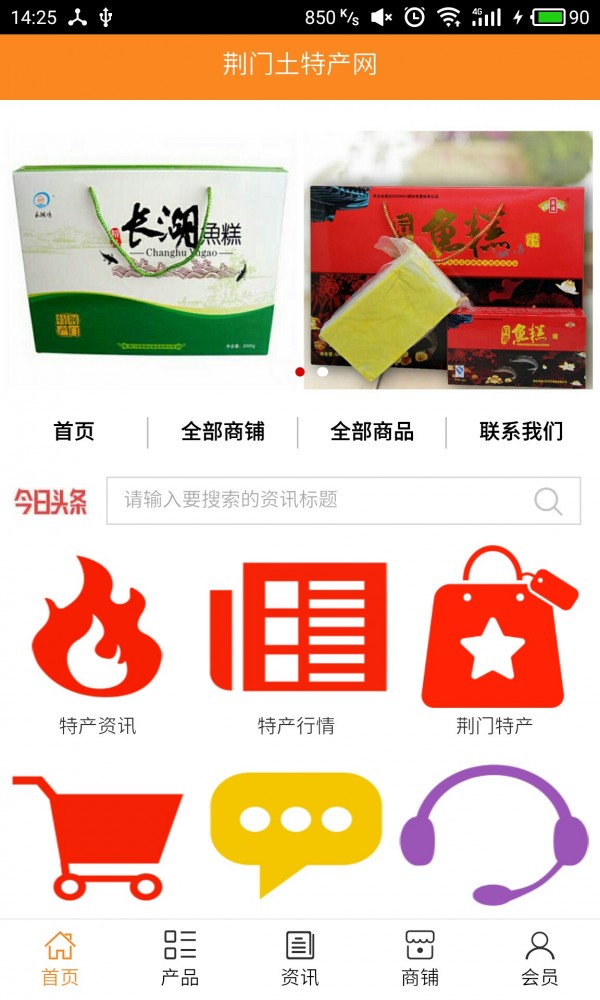
Task: Open 全部商铺 all shops
Action: [x=223, y=432]
